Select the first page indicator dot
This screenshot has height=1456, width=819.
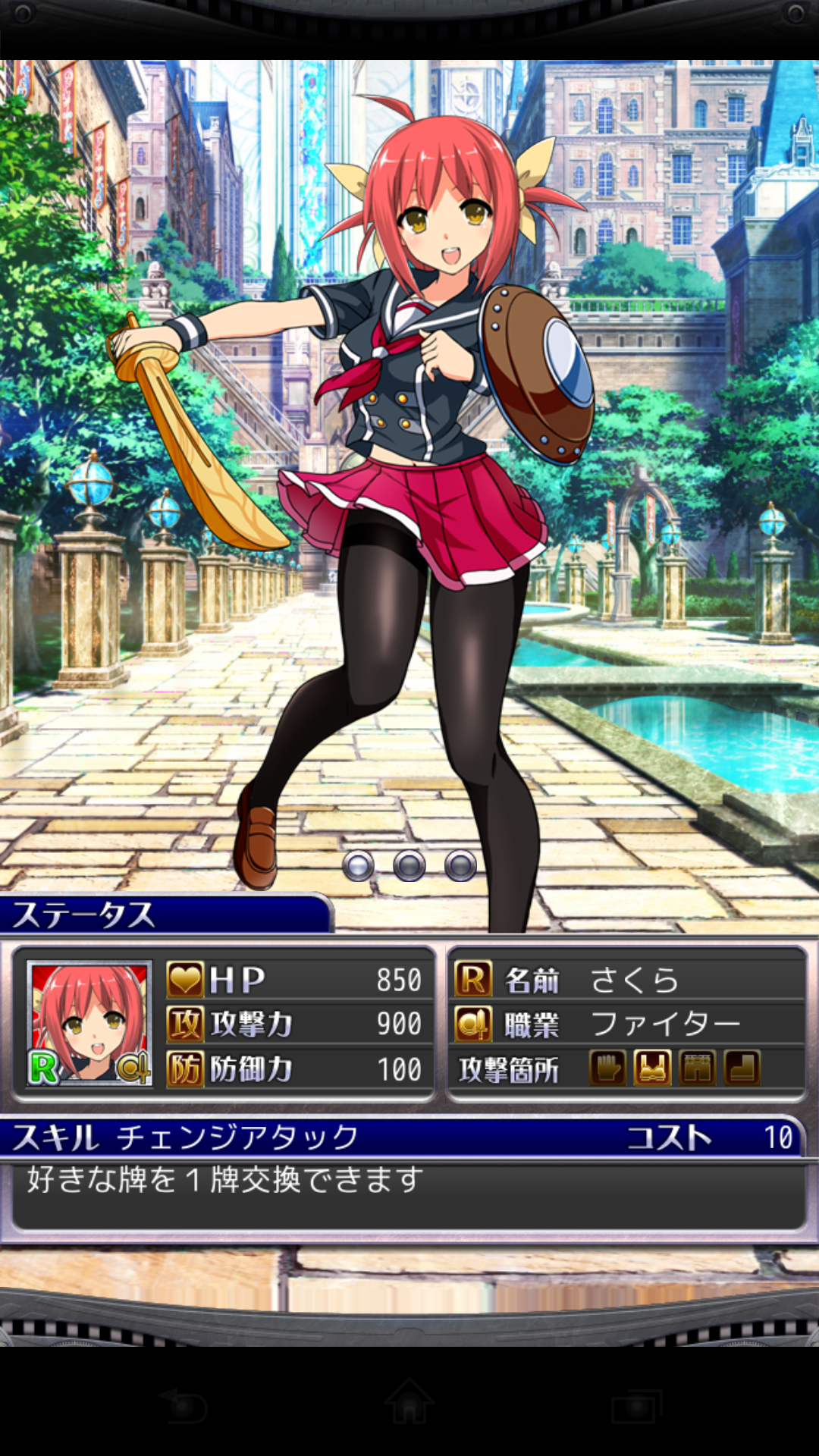[358, 865]
